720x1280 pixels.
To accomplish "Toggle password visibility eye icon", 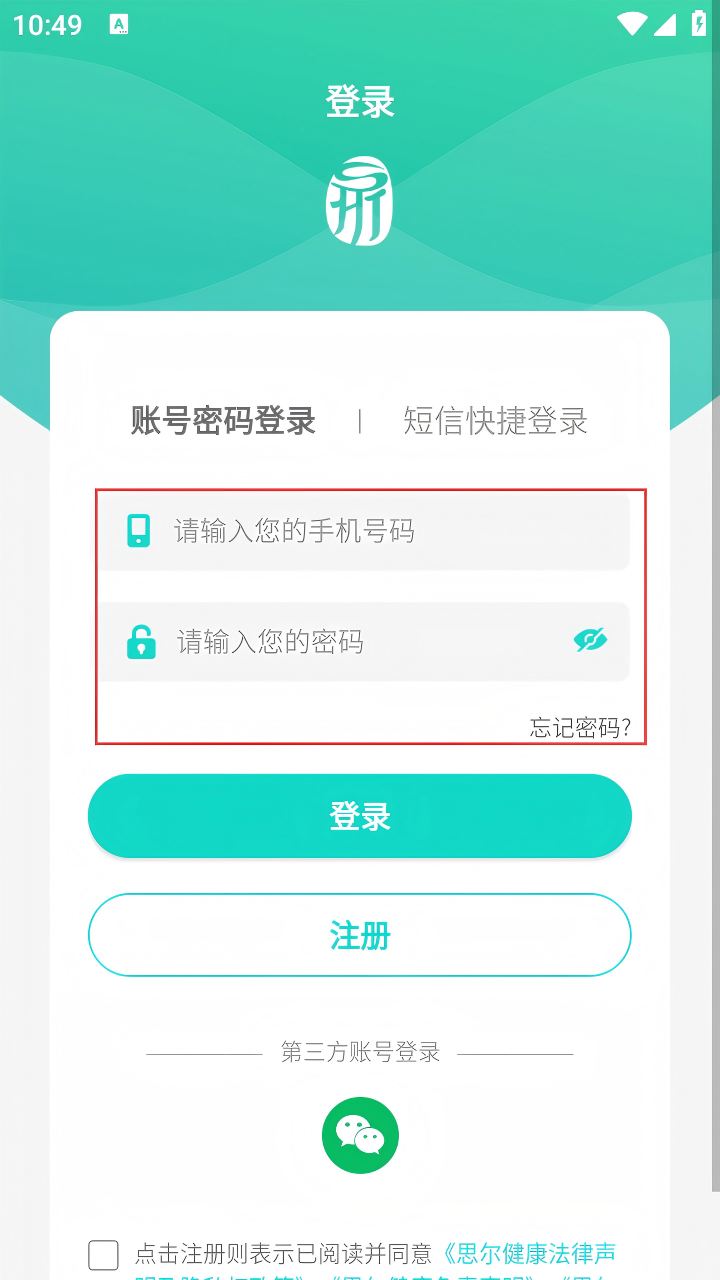I will pos(590,640).
